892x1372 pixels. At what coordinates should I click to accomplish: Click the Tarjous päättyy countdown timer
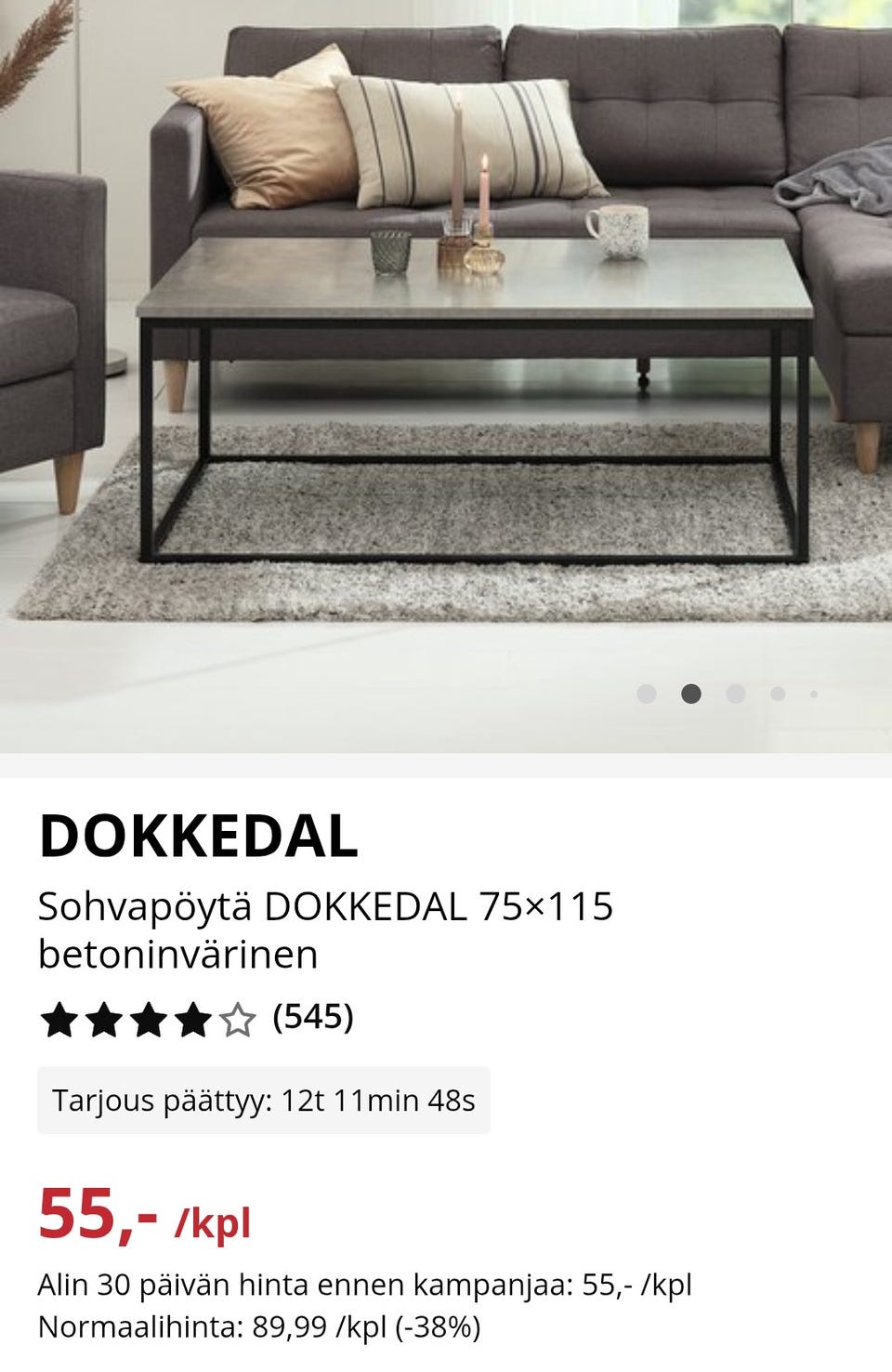(x=265, y=1101)
